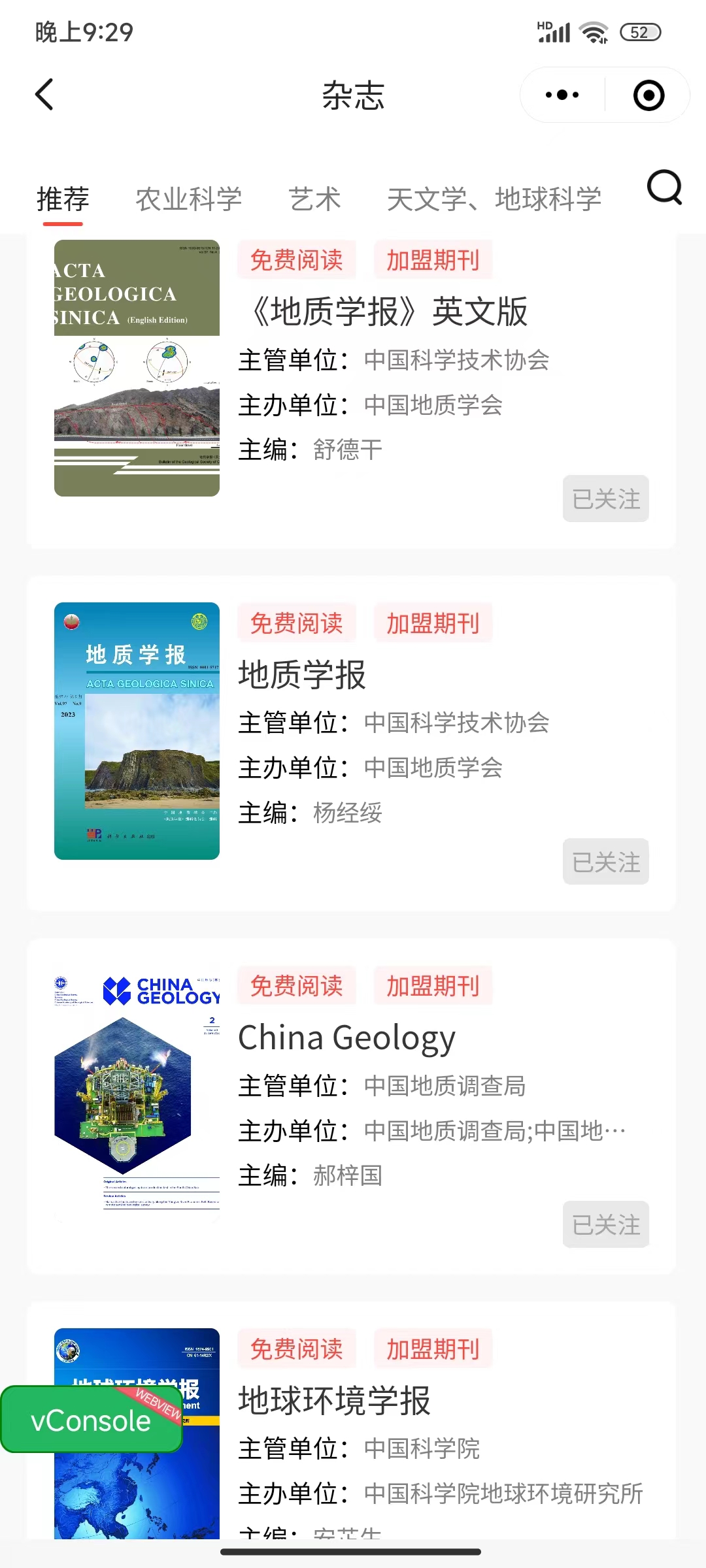Open the vConsole debug panel

(x=91, y=1421)
